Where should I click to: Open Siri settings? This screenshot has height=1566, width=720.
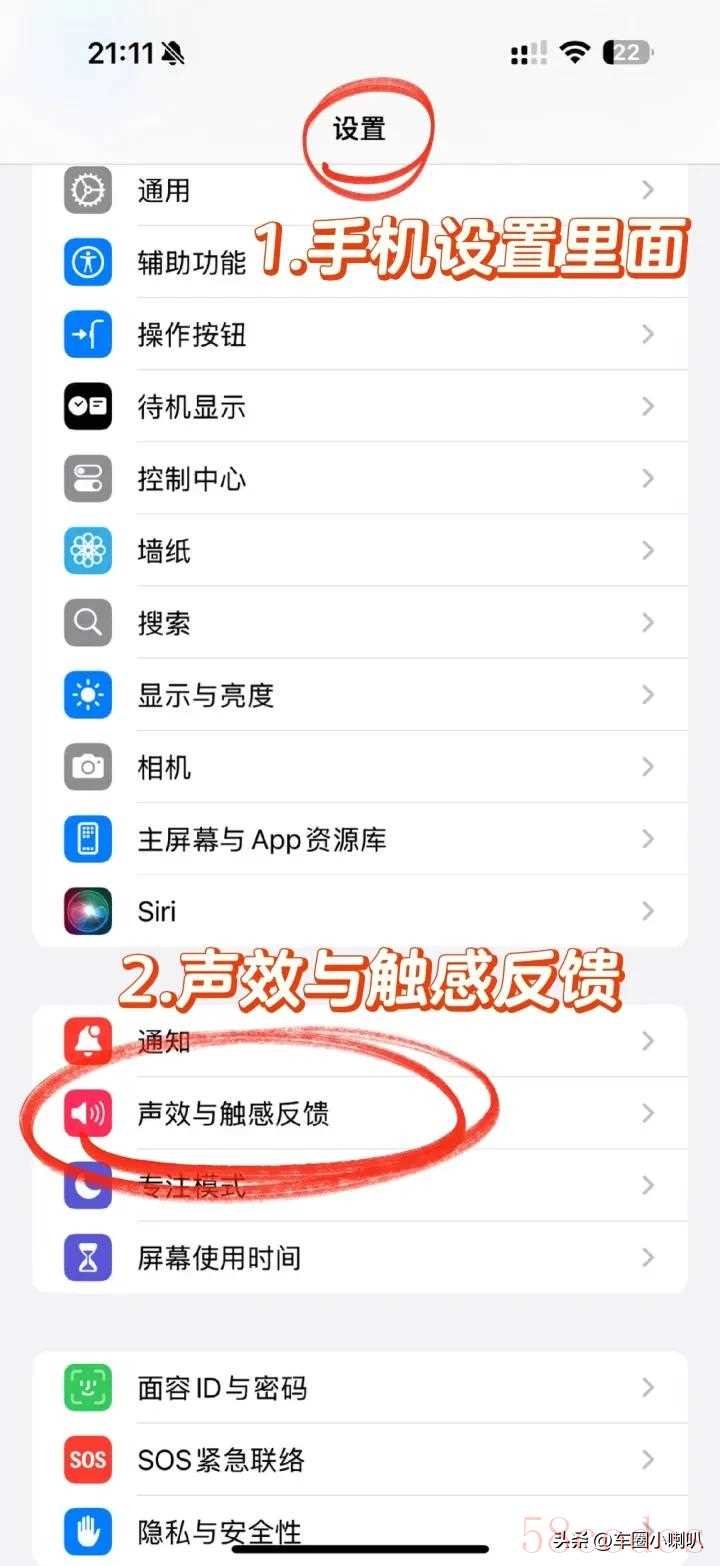tap(360, 911)
